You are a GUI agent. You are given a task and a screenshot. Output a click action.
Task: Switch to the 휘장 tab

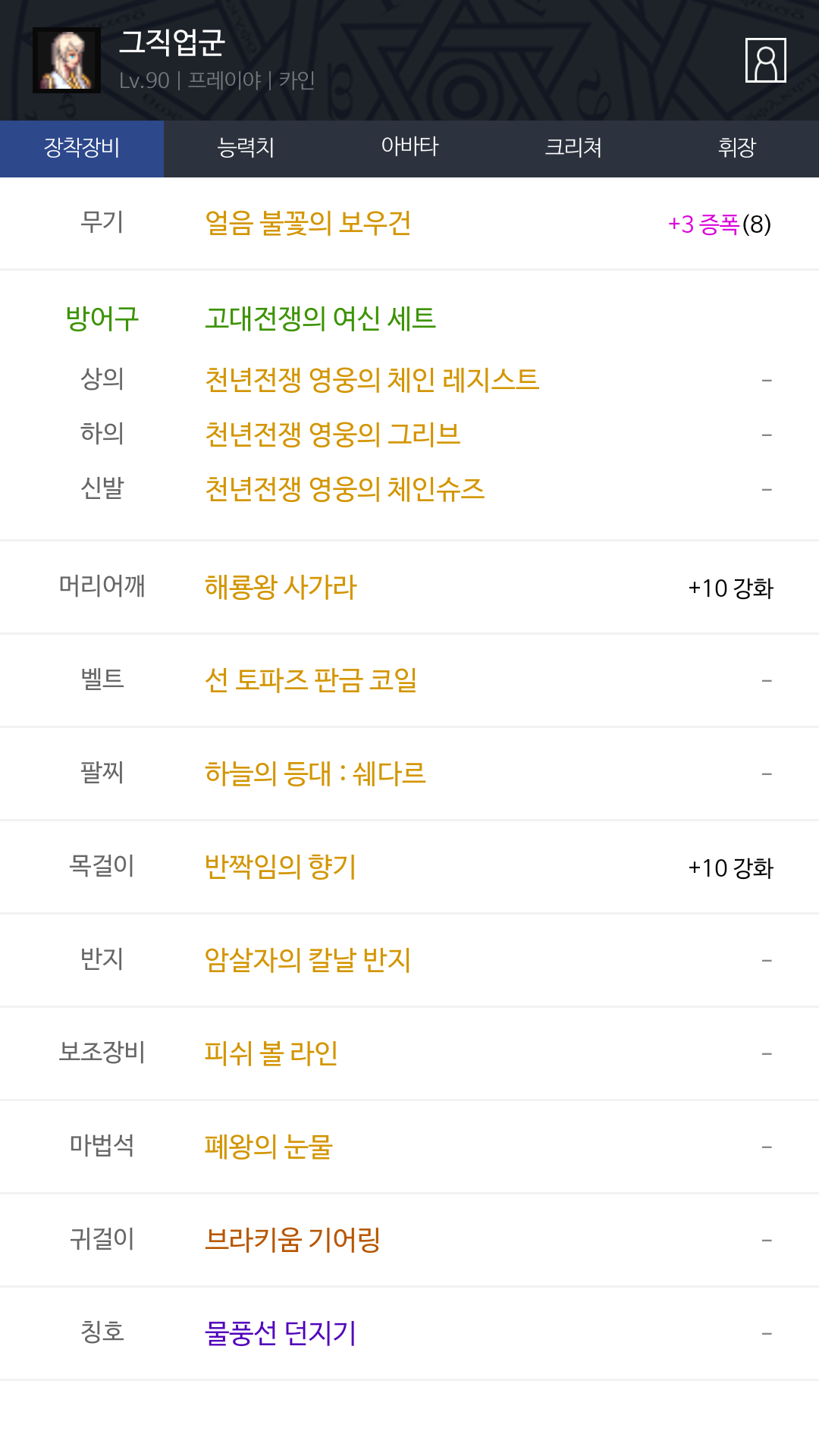pos(737,149)
